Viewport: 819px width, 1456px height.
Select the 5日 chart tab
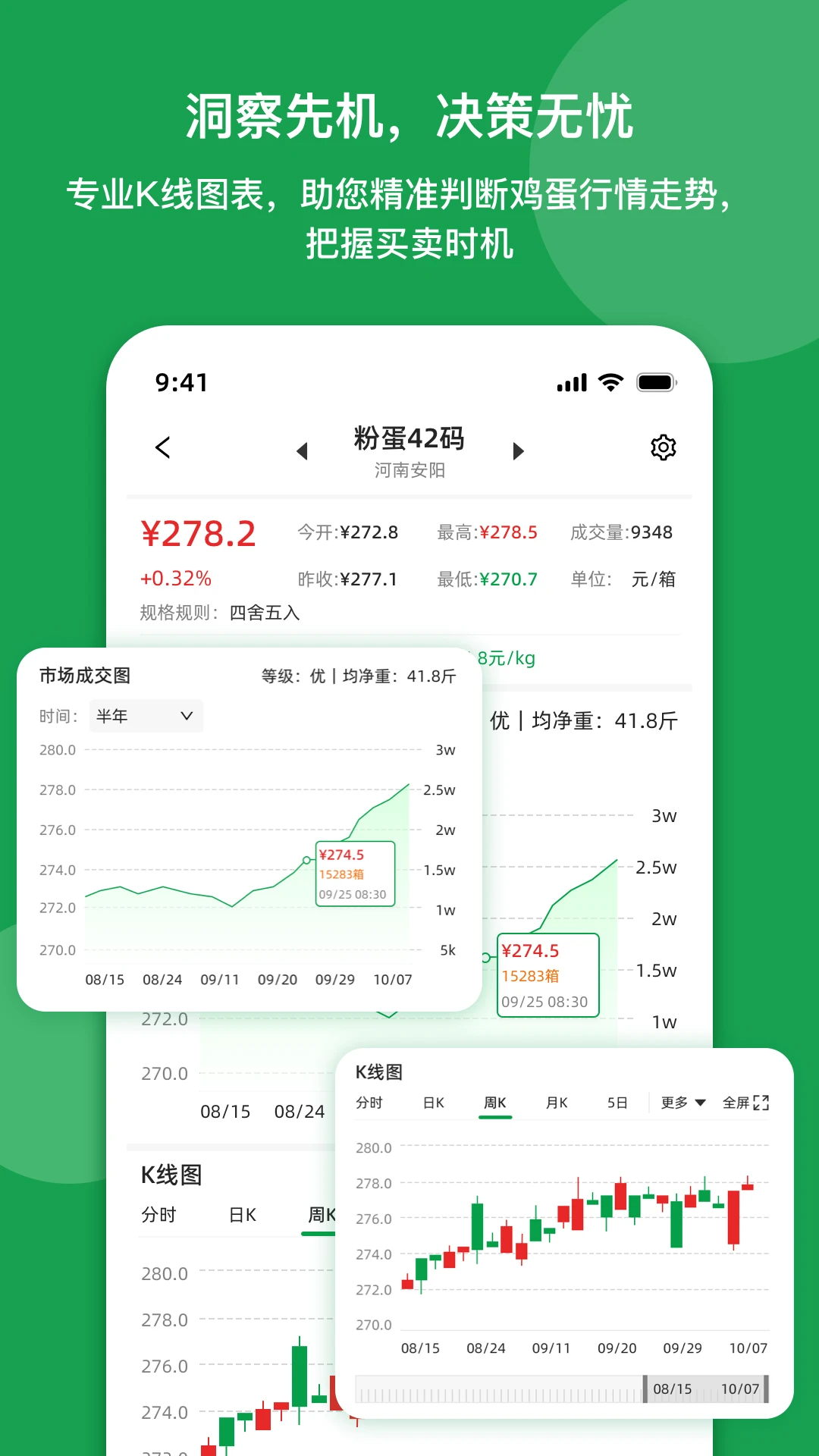click(x=618, y=1103)
